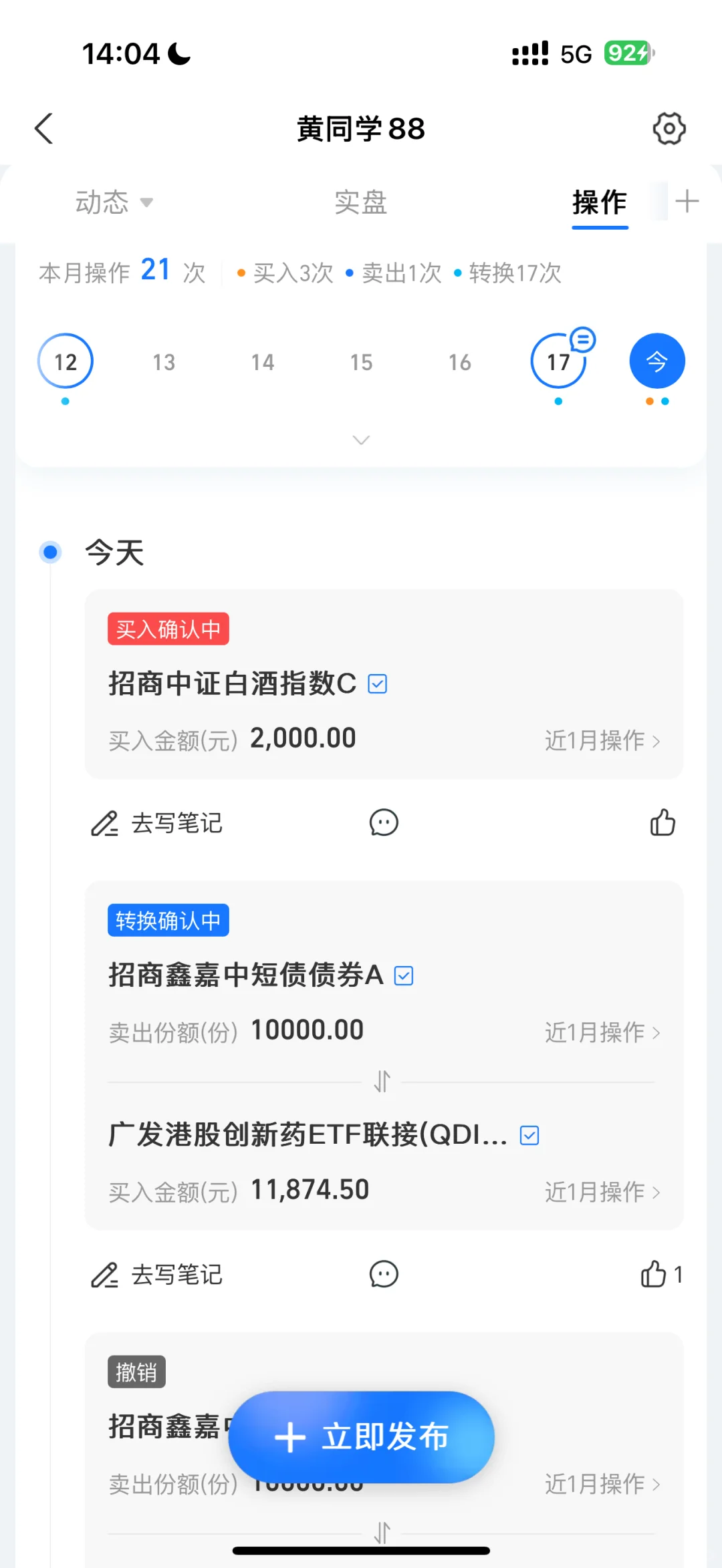Expand the calendar with down chevron
Image resolution: width=722 pixels, height=1568 pixels.
coord(361,440)
